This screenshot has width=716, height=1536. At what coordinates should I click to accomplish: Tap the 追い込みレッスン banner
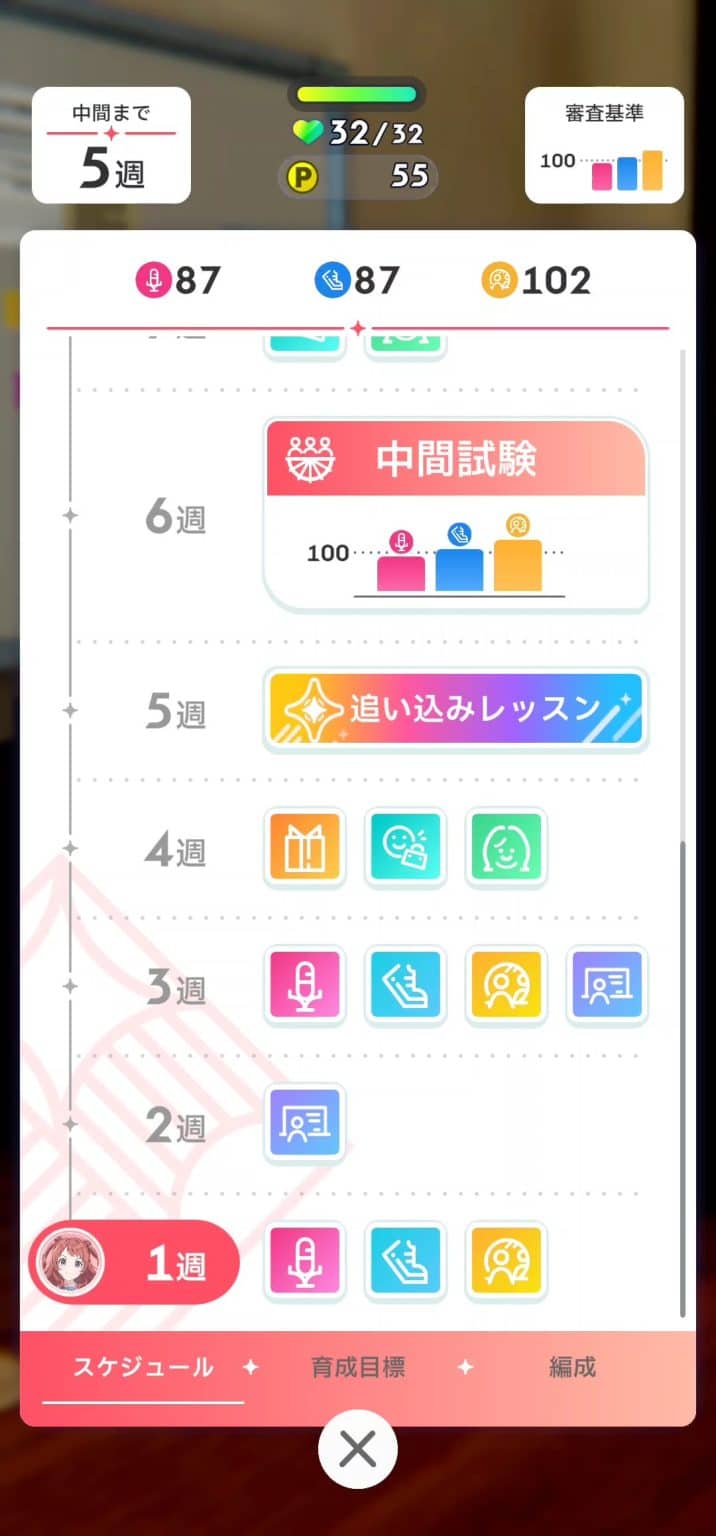(x=456, y=710)
